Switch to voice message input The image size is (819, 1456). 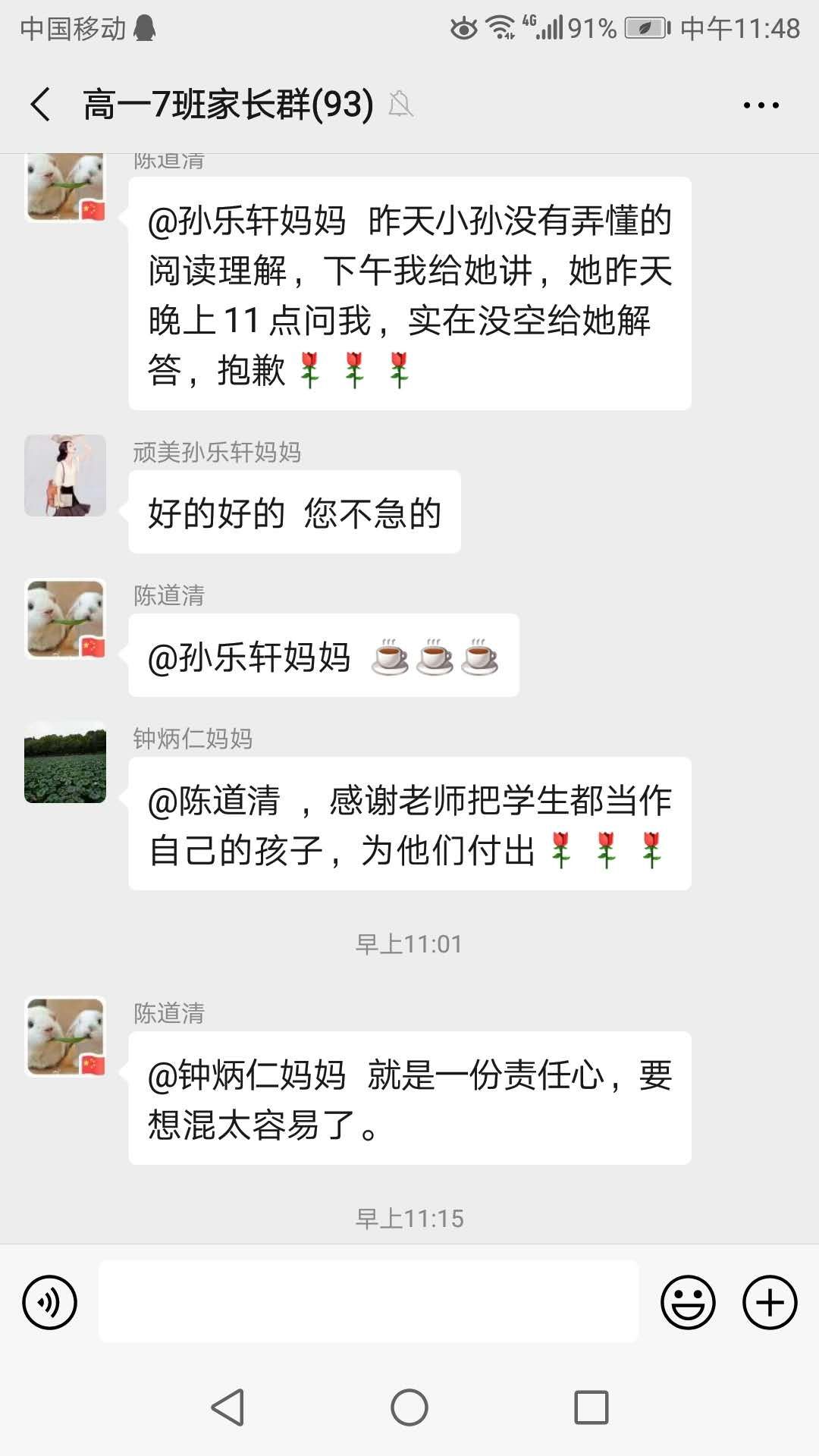50,1302
